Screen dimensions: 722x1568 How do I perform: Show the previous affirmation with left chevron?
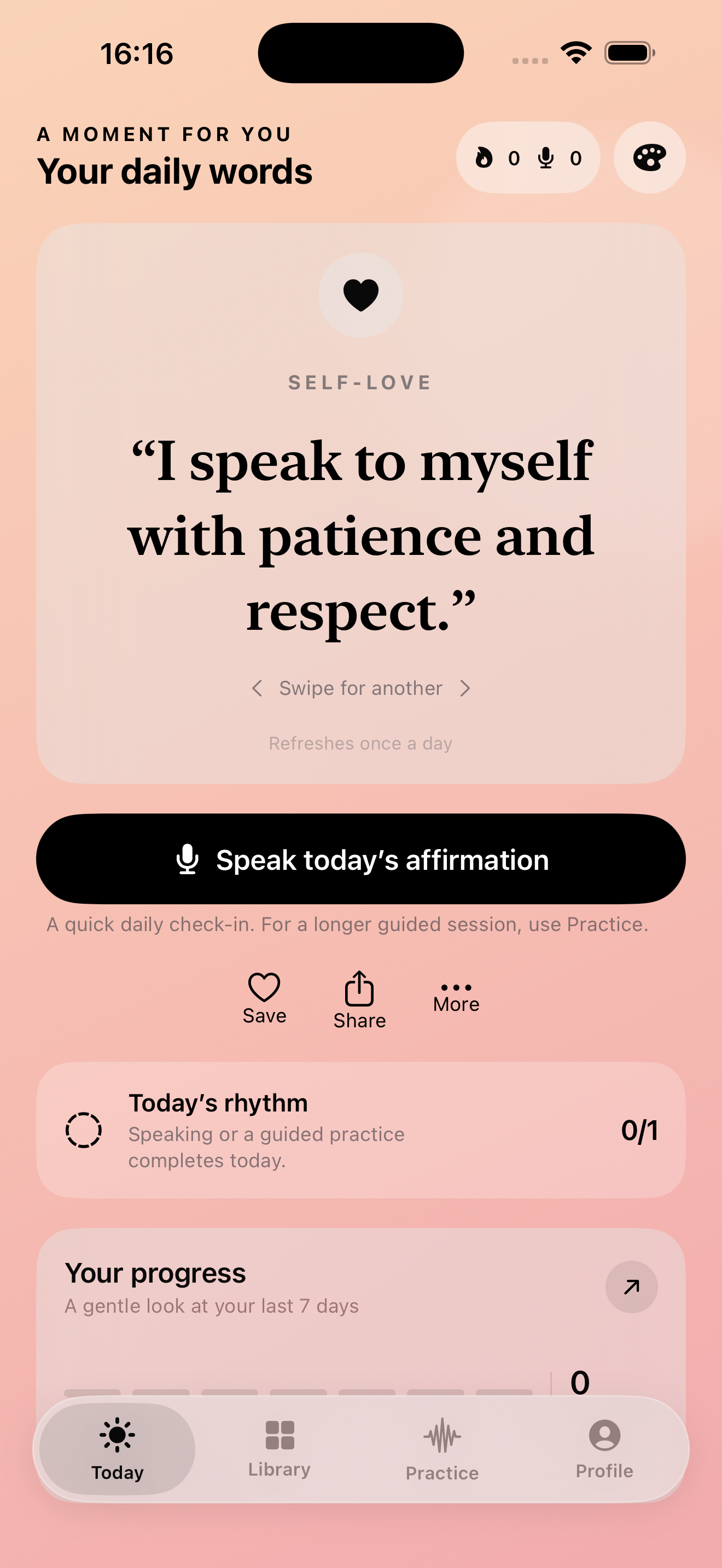tap(257, 688)
